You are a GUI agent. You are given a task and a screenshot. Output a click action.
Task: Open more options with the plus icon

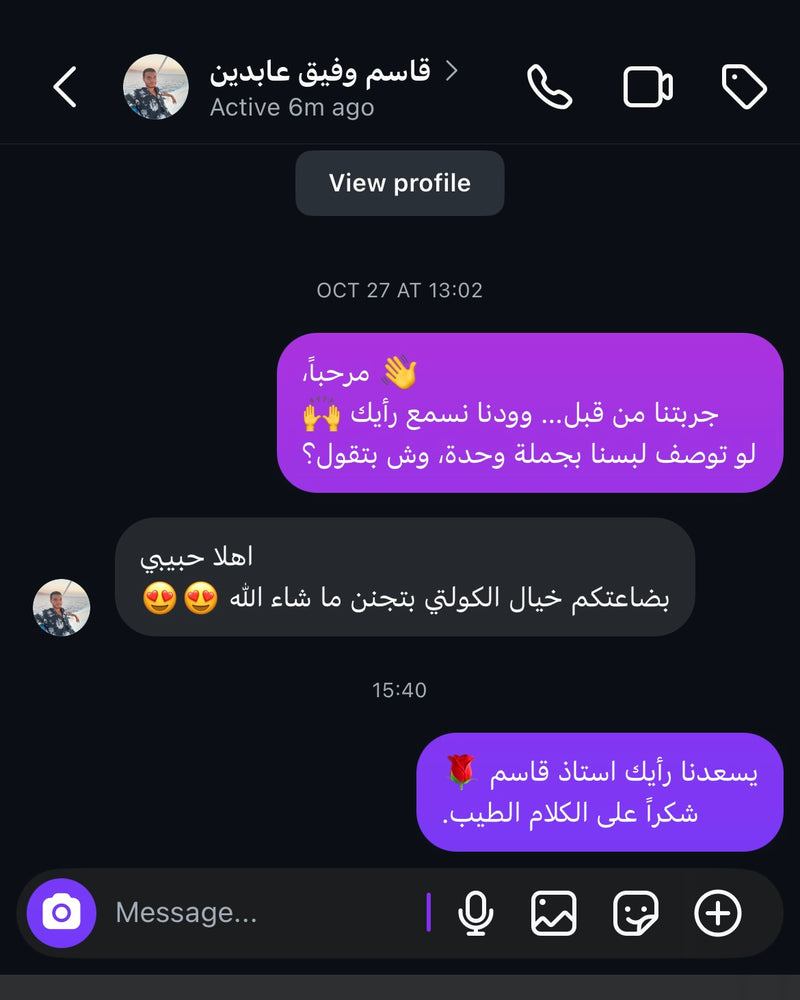tap(717, 913)
